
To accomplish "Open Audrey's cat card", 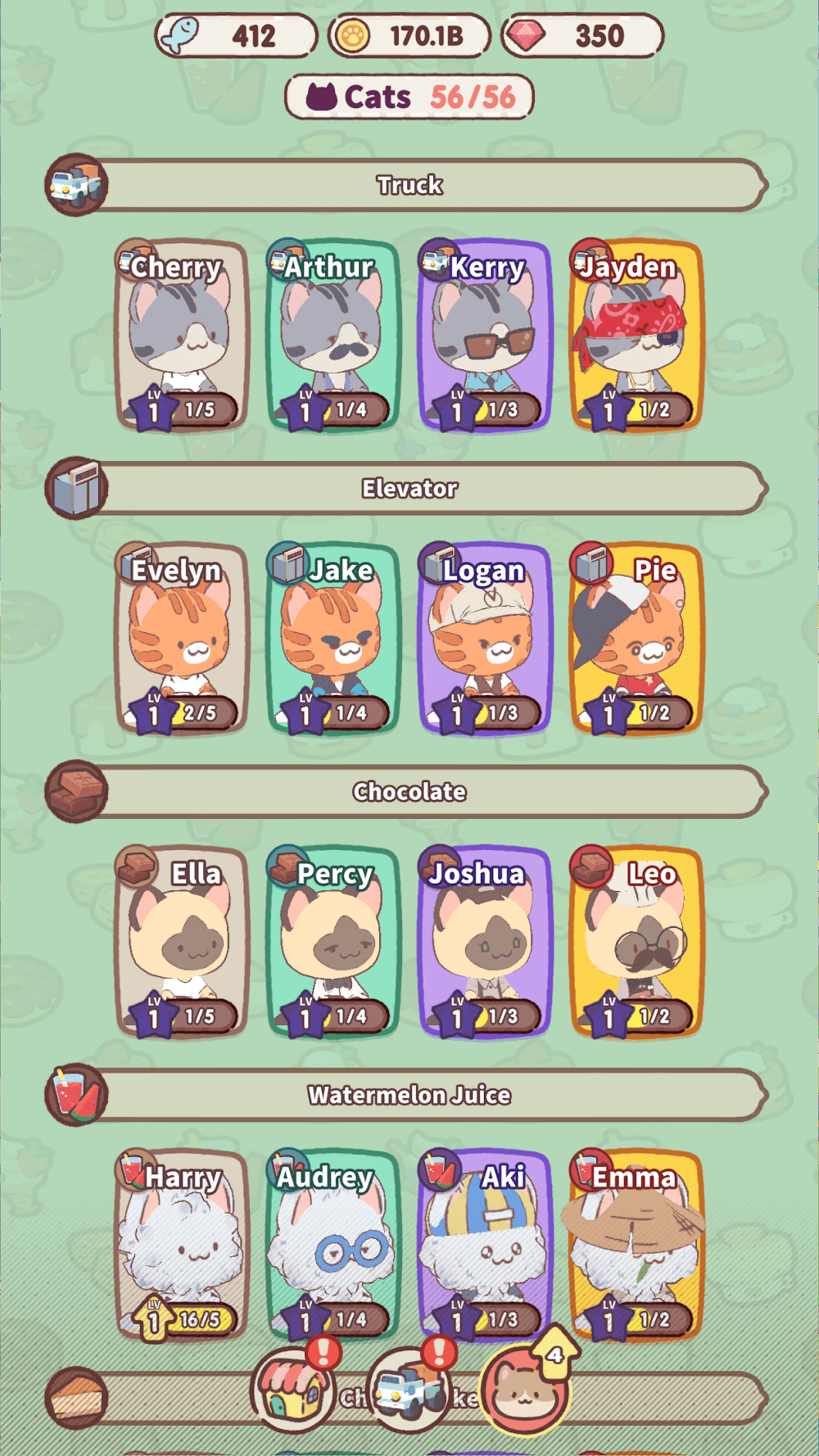I will coord(333,1245).
